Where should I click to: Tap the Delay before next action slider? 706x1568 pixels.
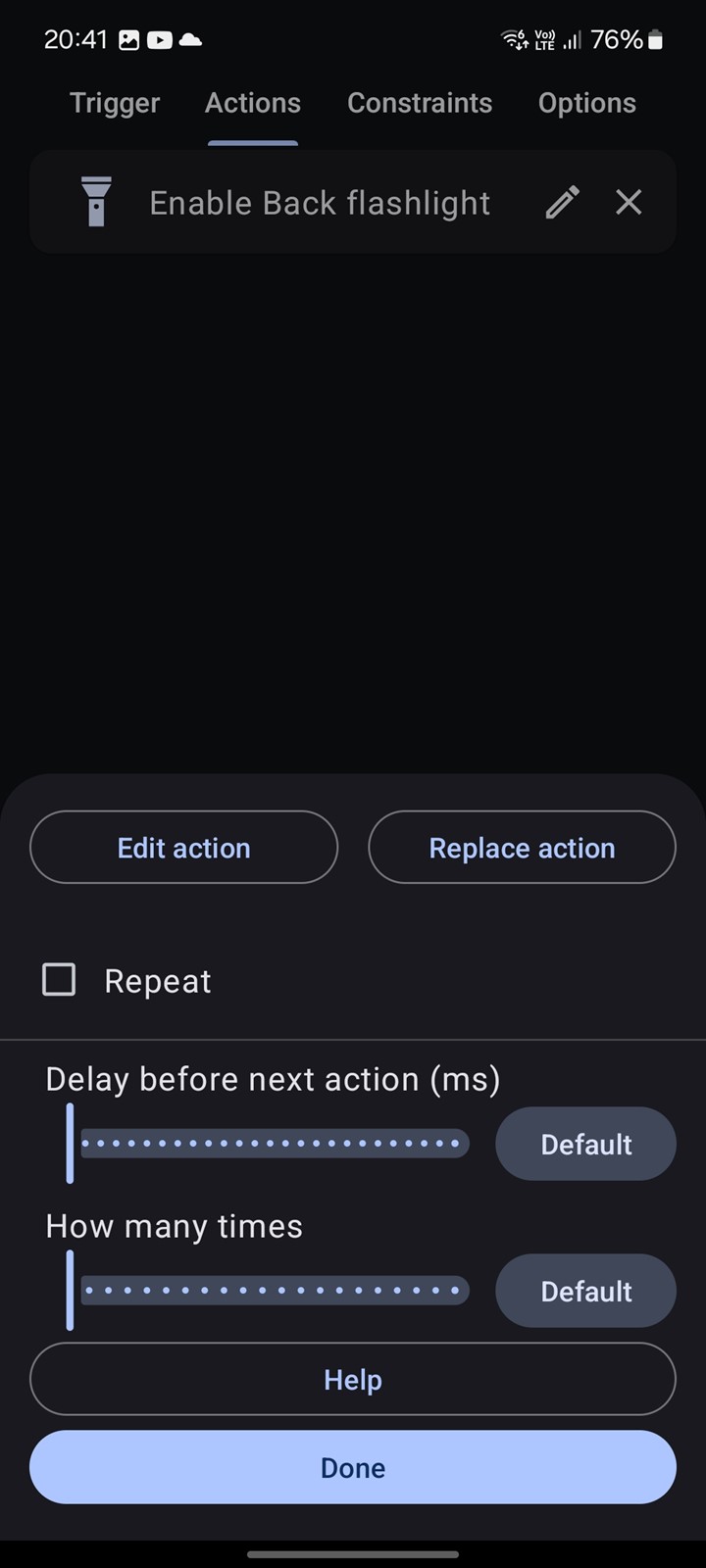268,1144
